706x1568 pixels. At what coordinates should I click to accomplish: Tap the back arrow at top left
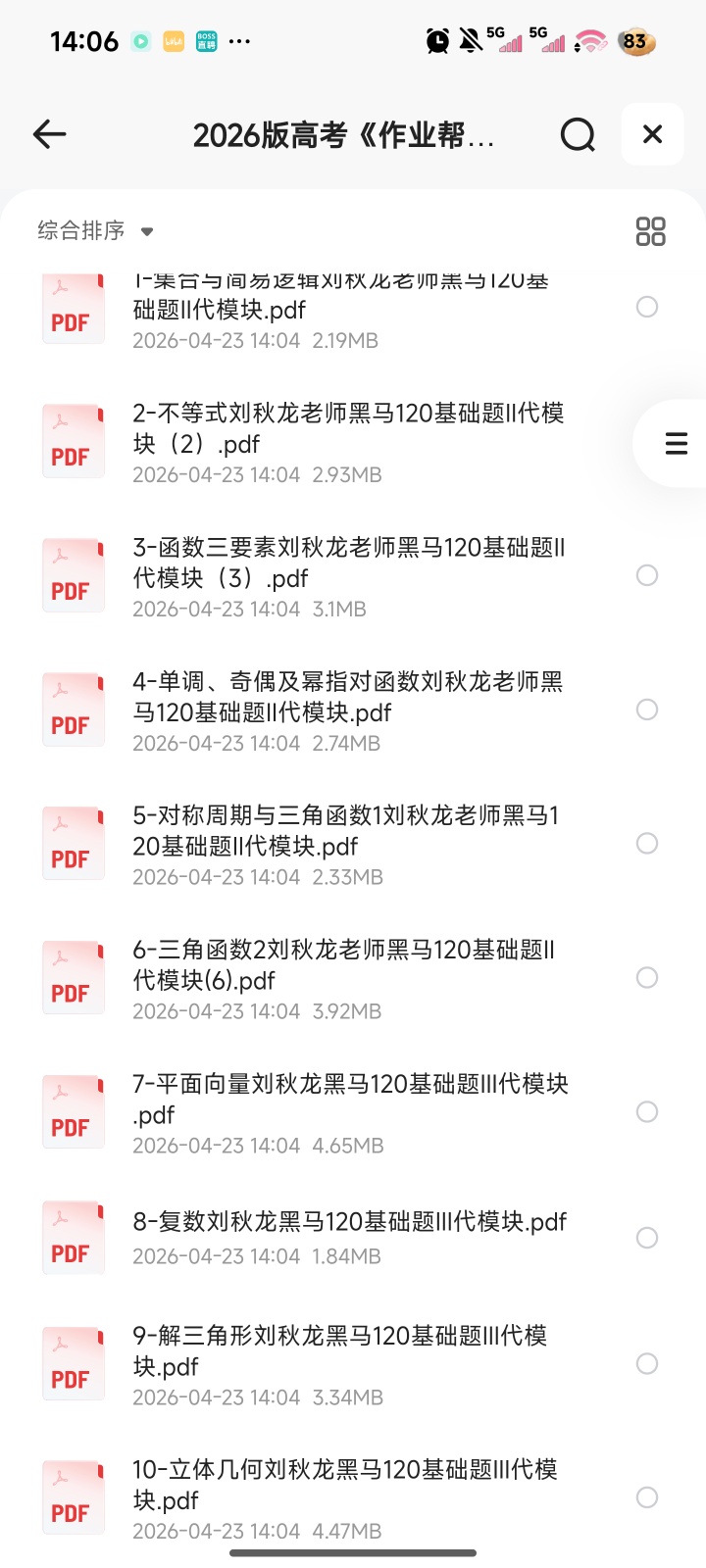tap(48, 134)
